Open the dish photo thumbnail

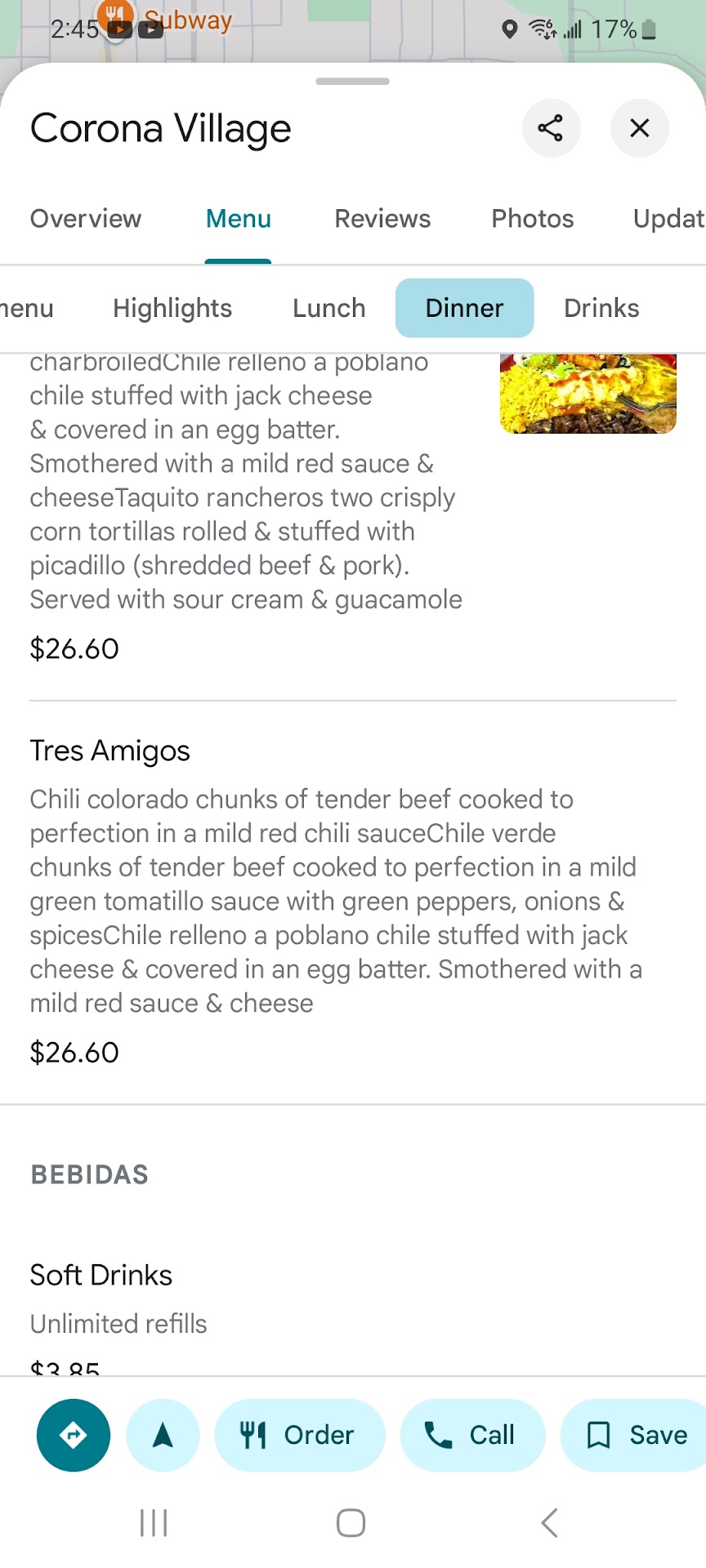(588, 394)
